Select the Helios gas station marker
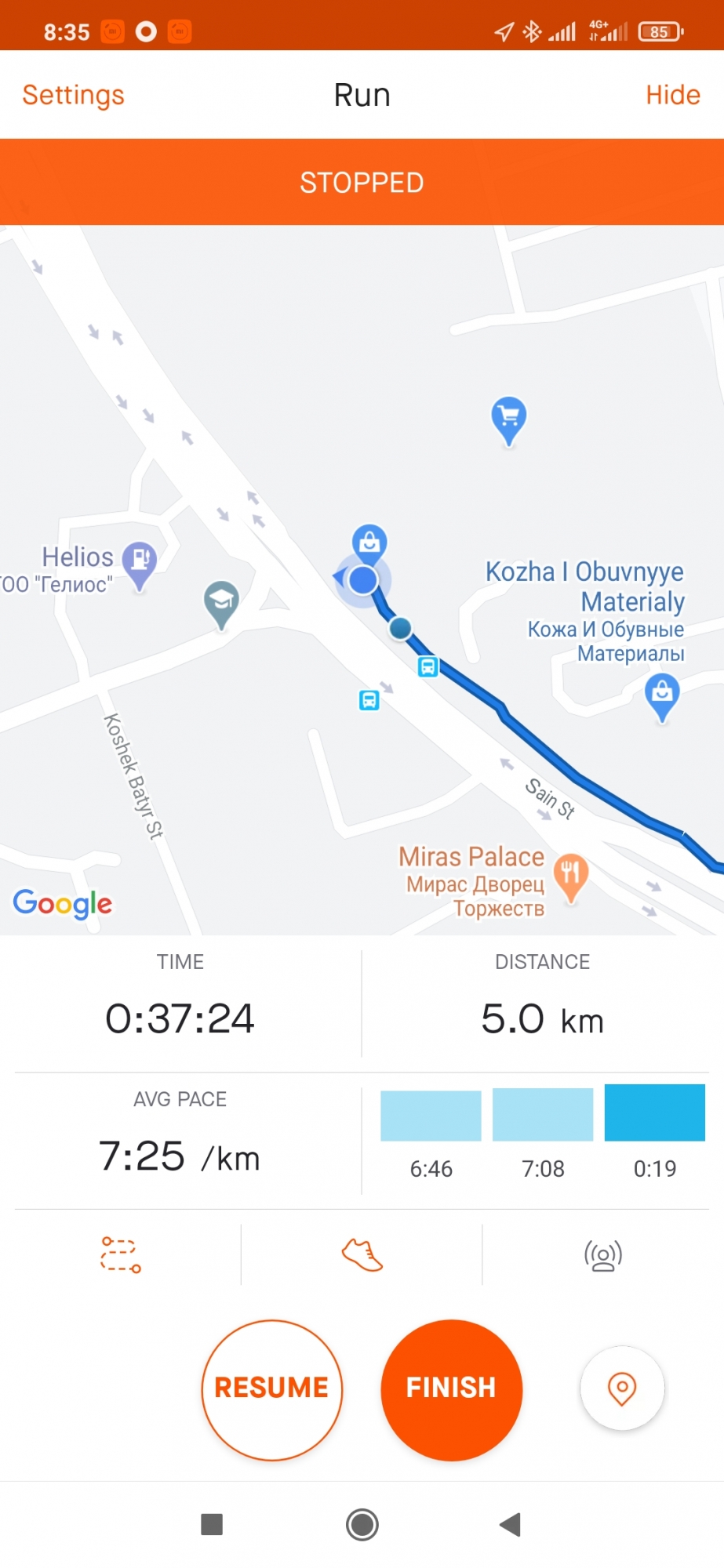This screenshot has width=724, height=1568. (x=140, y=561)
